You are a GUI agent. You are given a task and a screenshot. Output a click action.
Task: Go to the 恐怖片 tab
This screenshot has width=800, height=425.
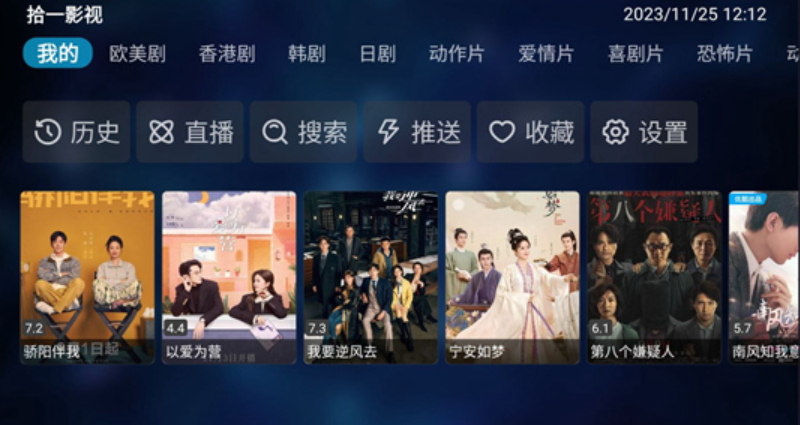[725, 54]
